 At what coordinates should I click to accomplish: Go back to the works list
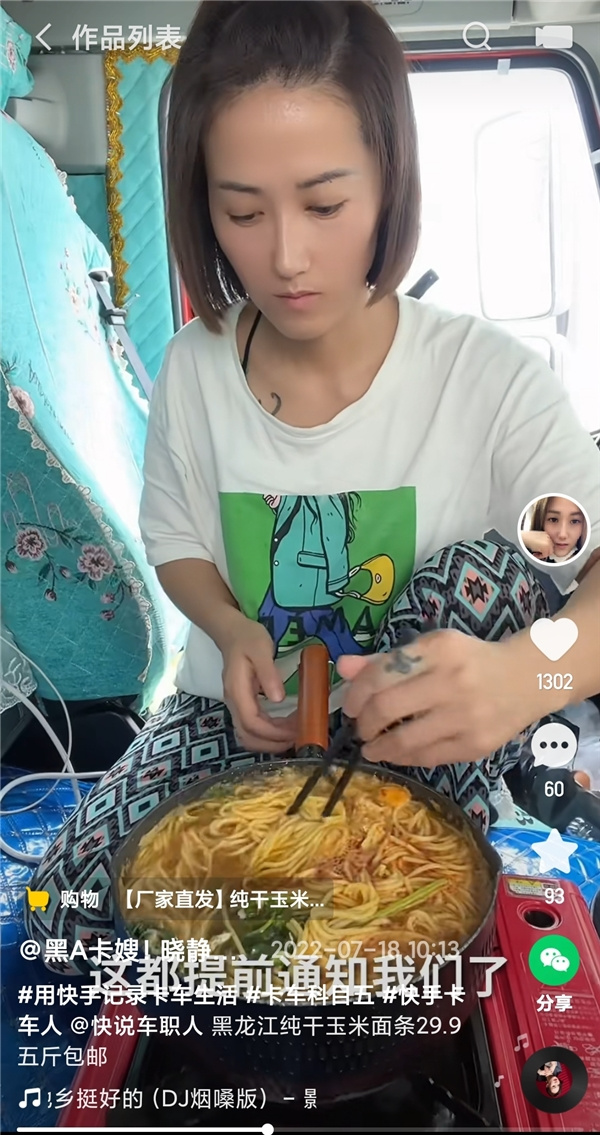[x=43, y=38]
